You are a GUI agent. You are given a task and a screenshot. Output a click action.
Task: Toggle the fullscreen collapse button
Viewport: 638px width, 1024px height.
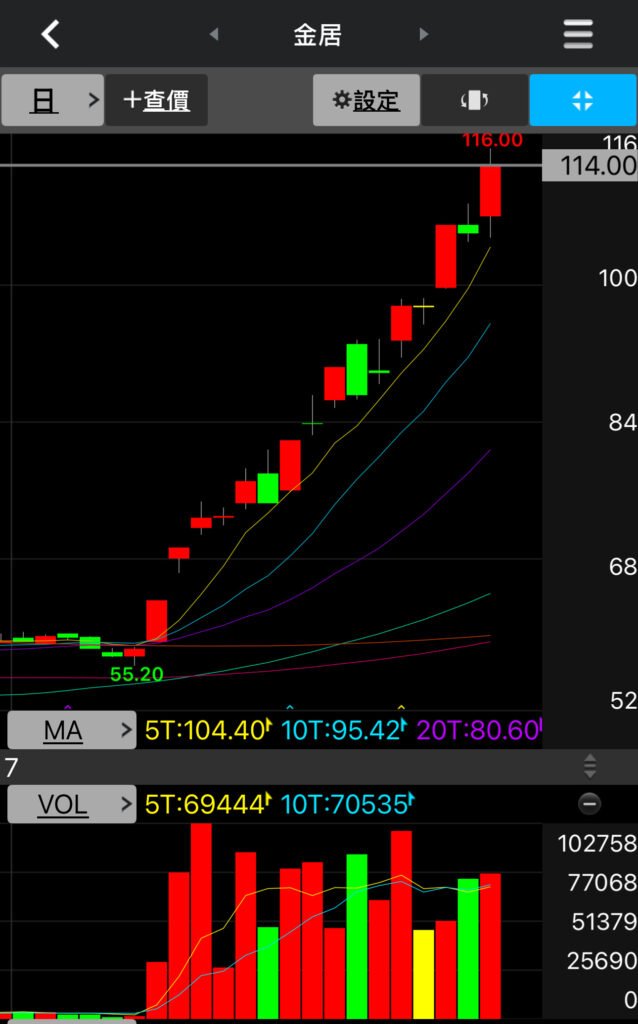(x=582, y=100)
